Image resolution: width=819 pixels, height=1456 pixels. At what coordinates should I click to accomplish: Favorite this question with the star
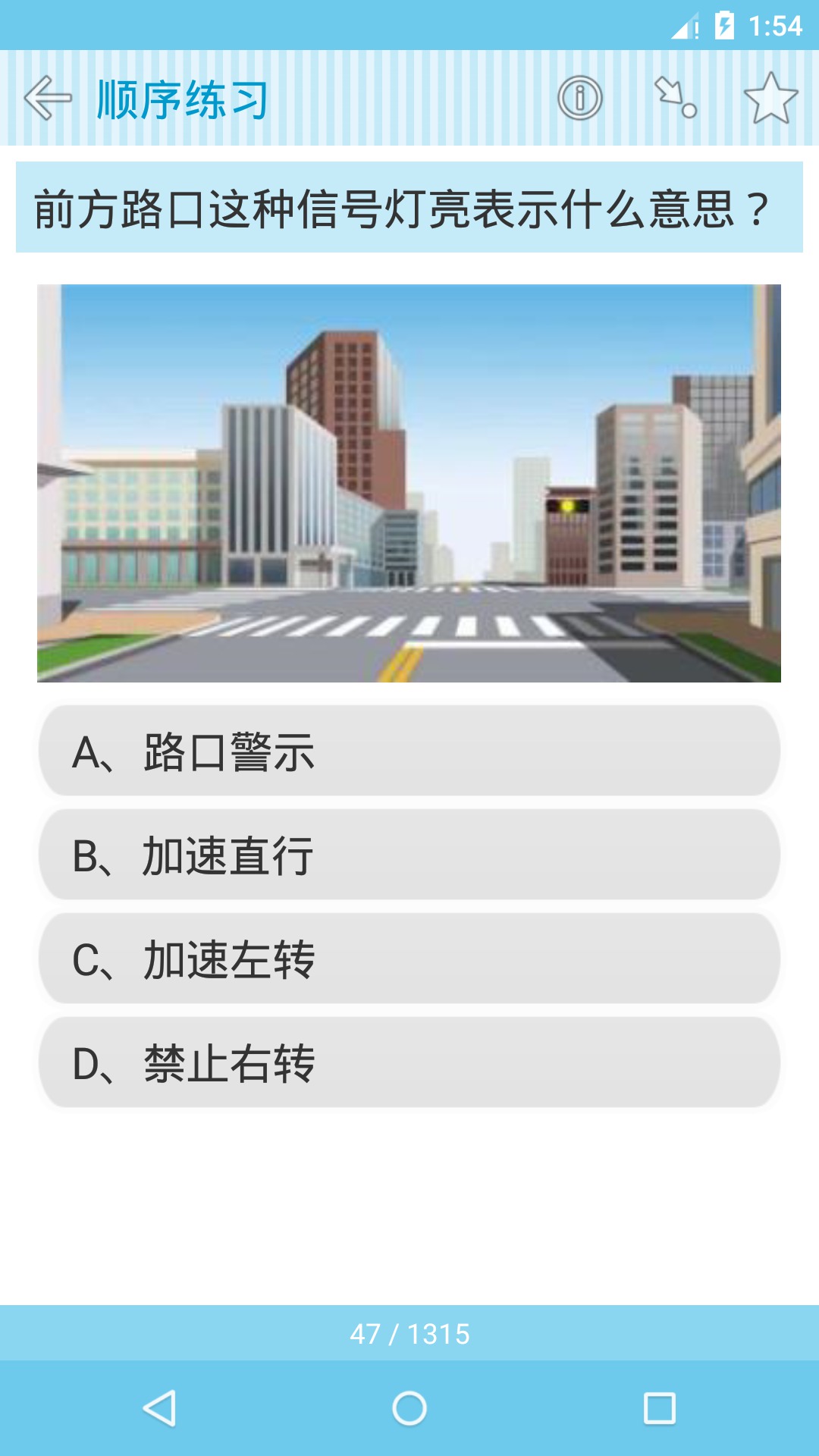point(770,98)
